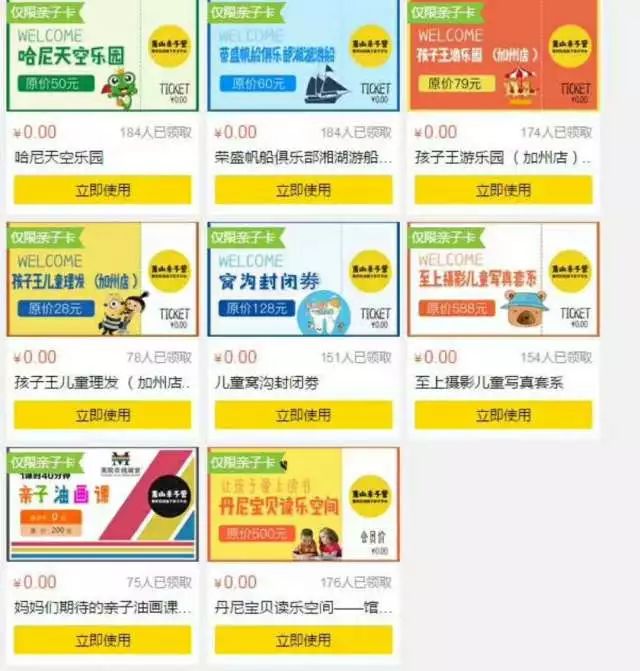
Task: Tap 立即使用 for 孩子王游乐园 (加州店)
Action: (503, 190)
